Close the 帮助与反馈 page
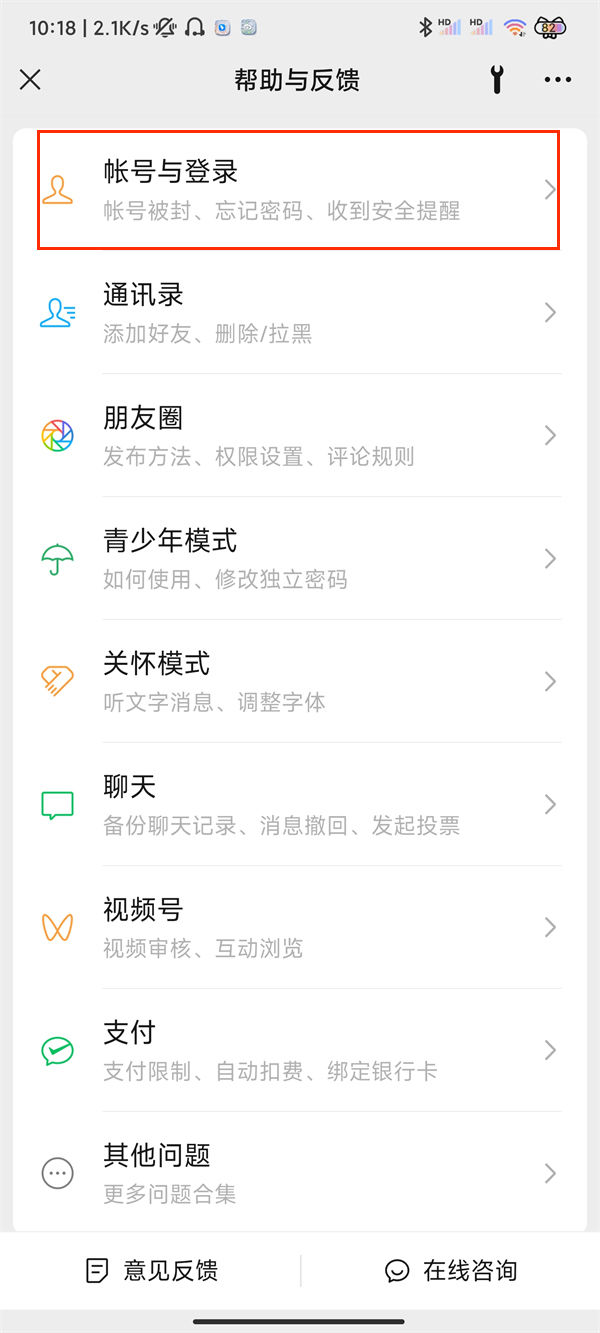Screen dimensions: 600x1333 30,80
